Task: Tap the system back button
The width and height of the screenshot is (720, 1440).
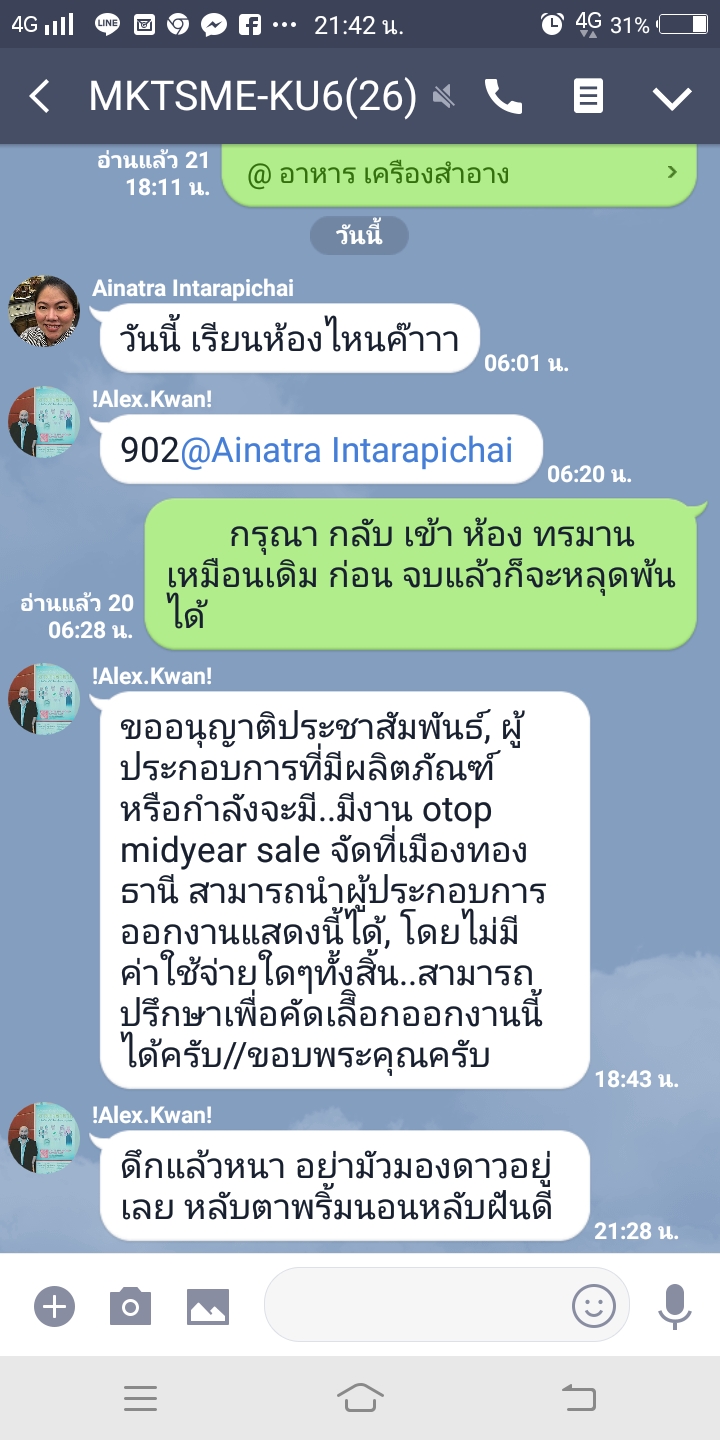Action: (x=580, y=1398)
